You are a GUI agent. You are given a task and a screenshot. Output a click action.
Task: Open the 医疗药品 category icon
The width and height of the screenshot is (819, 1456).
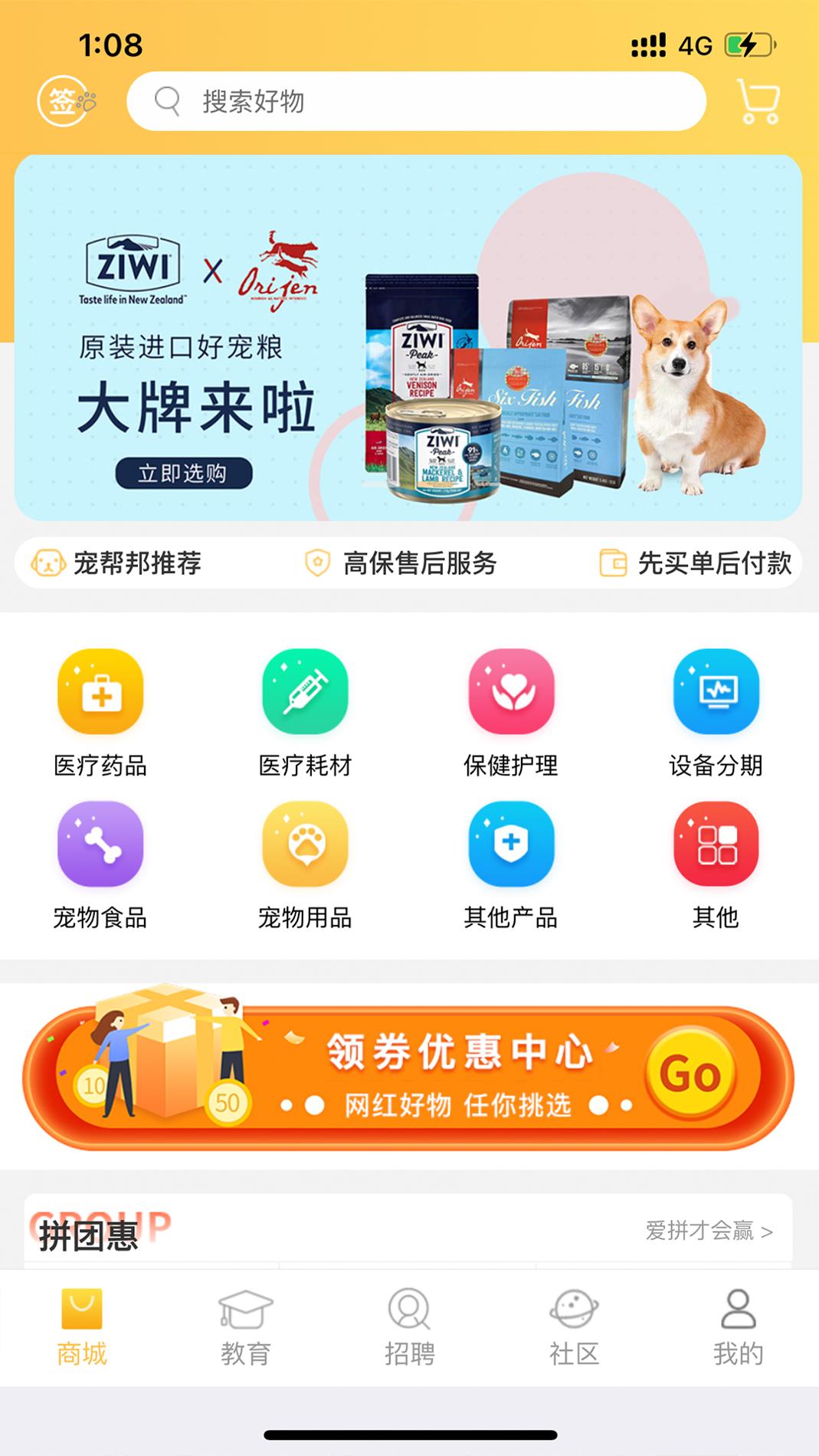[100, 692]
